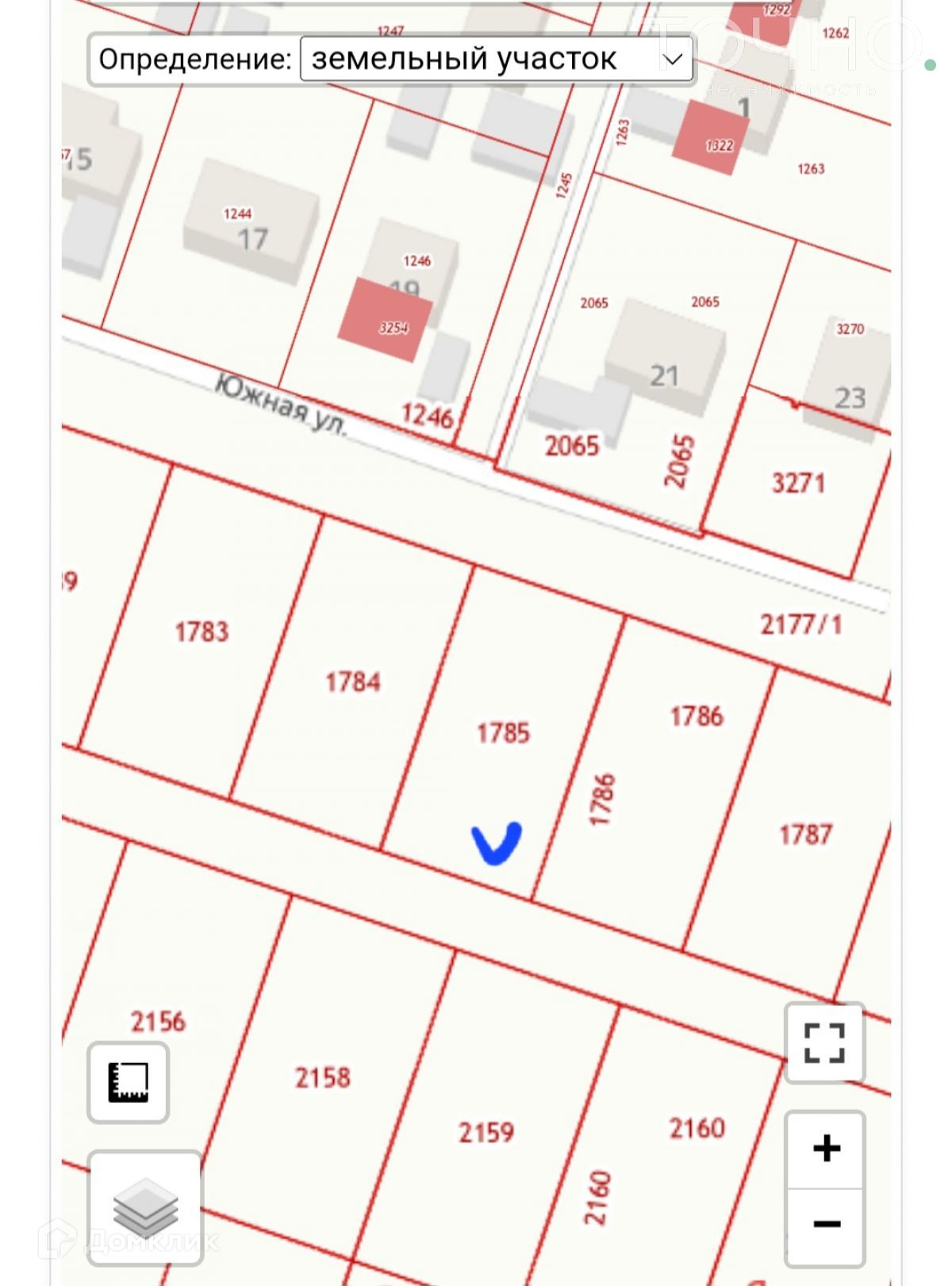Enter fullscreen map view
Image resolution: width=952 pixels, height=1286 pixels.
click(824, 1042)
